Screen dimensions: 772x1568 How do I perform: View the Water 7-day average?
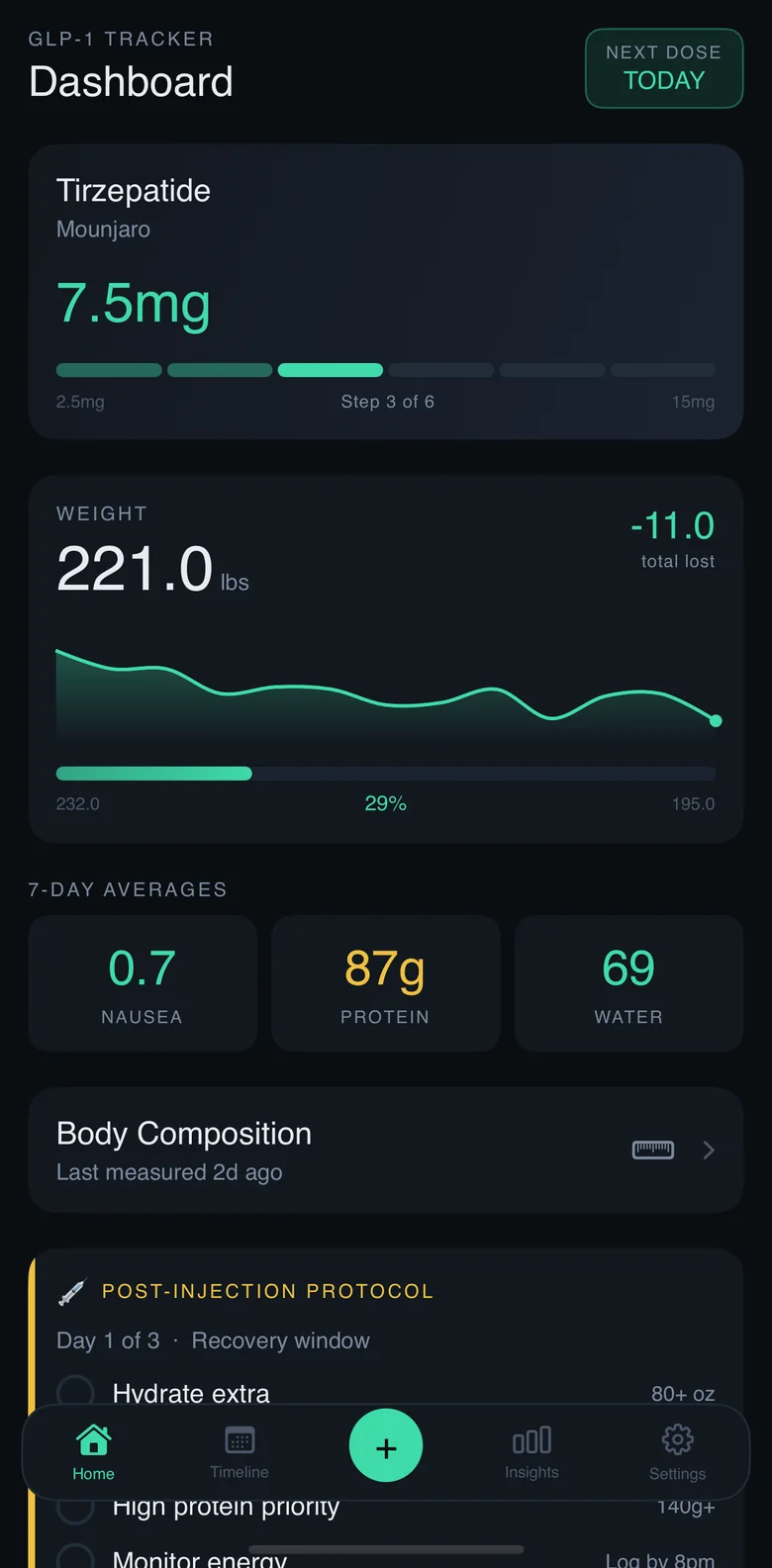628,982
